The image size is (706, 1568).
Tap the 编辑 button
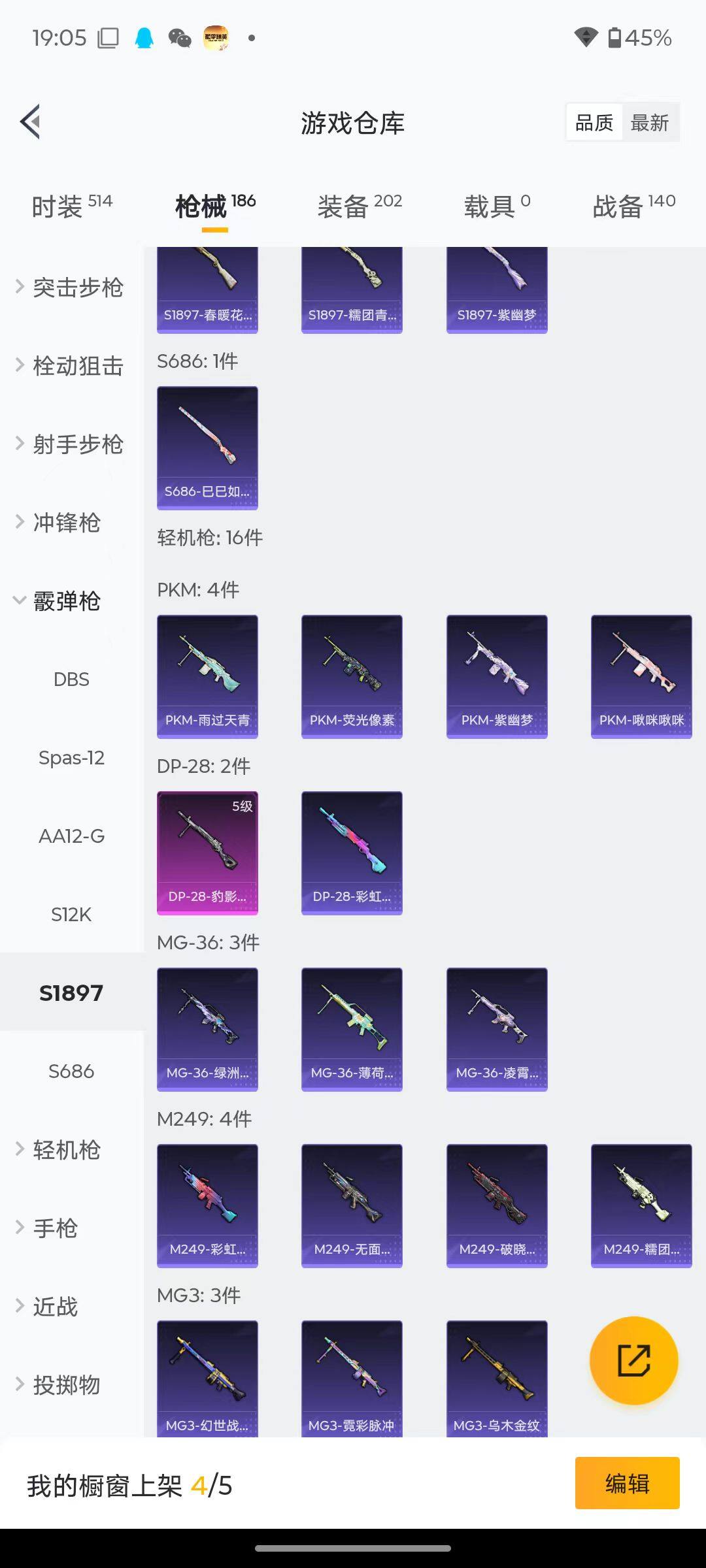tap(627, 1483)
